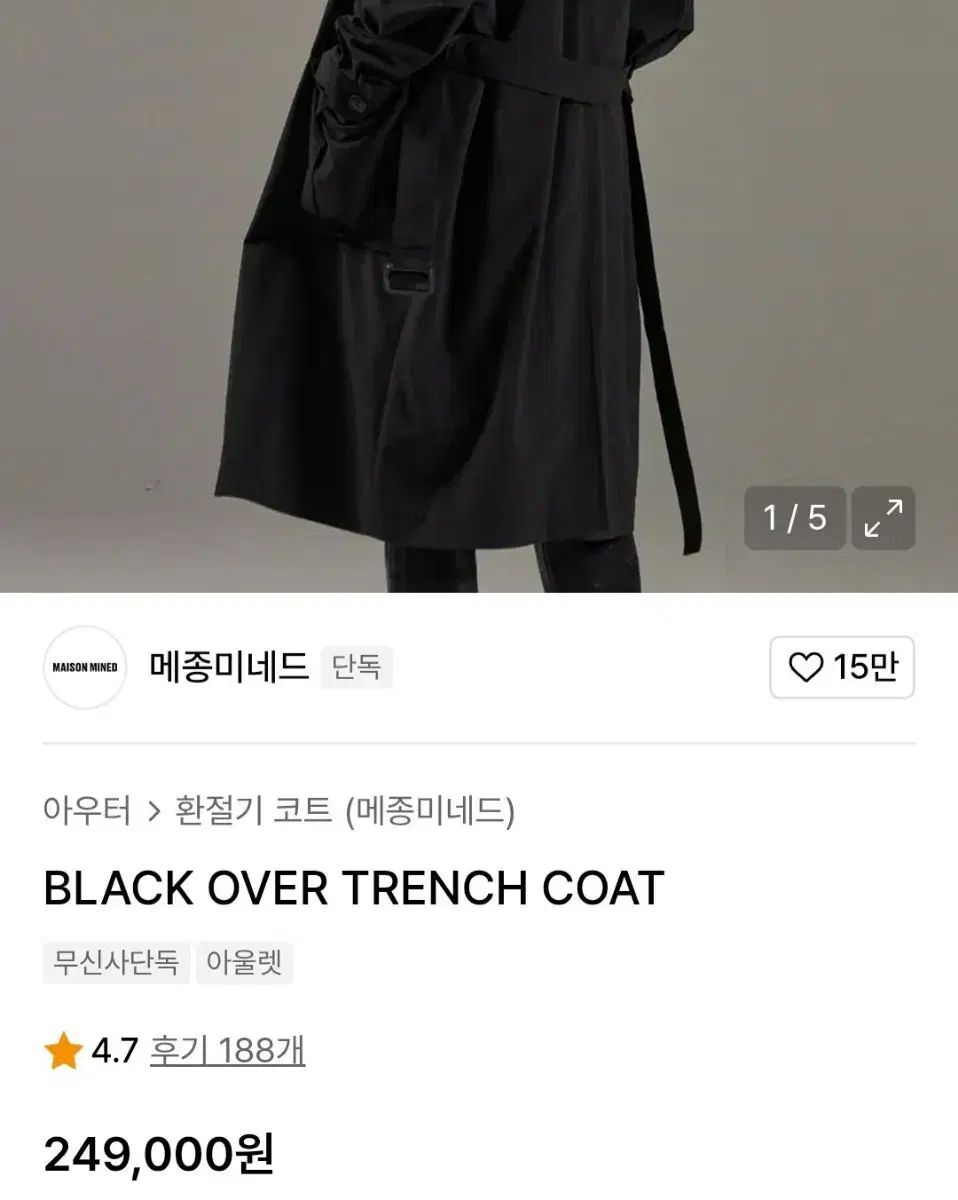Select the 무신사단독 tag

click(x=113, y=963)
